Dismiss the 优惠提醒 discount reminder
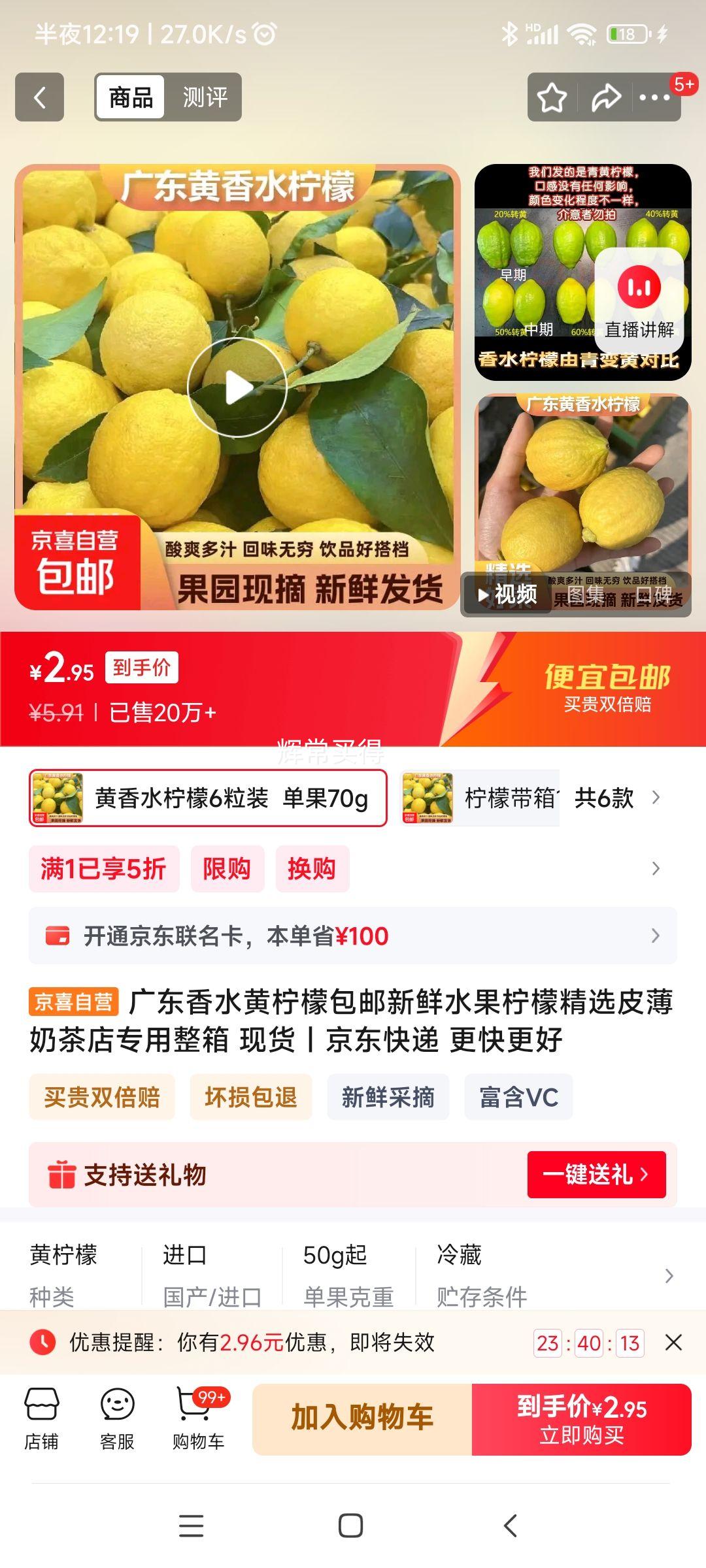Viewport: 706px width, 1568px height. [x=673, y=1343]
